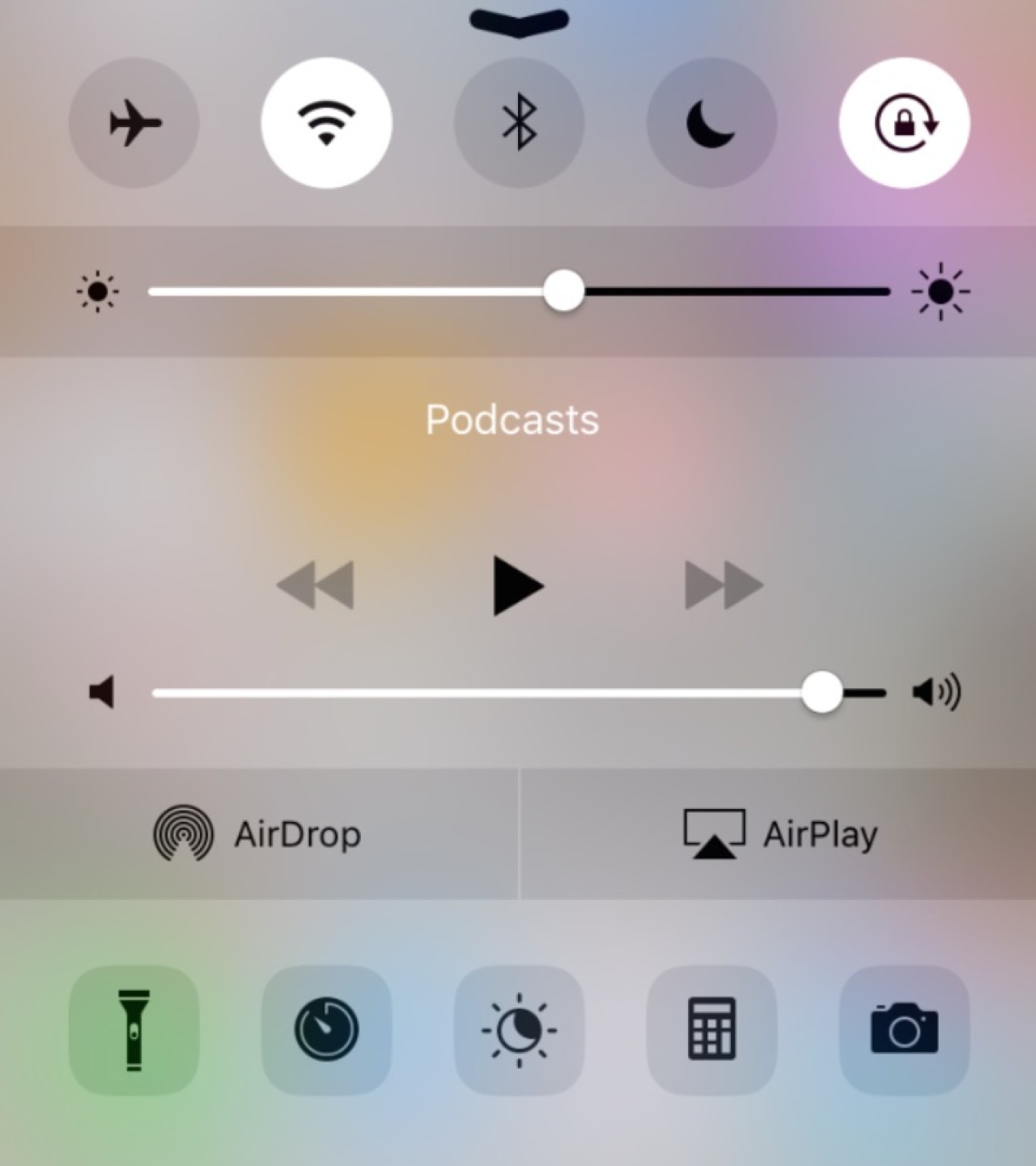Turn on the flashlight

134,1030
